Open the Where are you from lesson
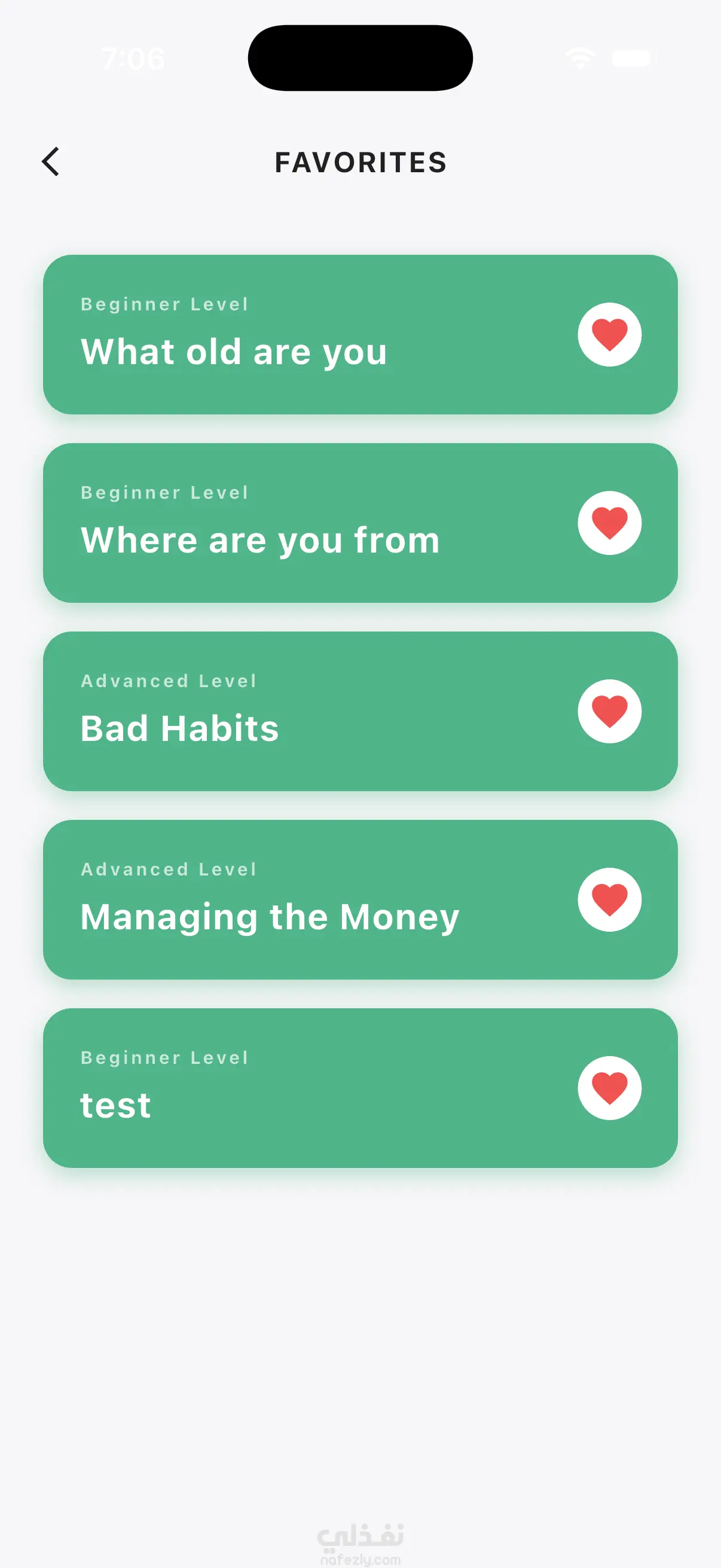Screen dimensions: 721x1568 click(x=360, y=523)
